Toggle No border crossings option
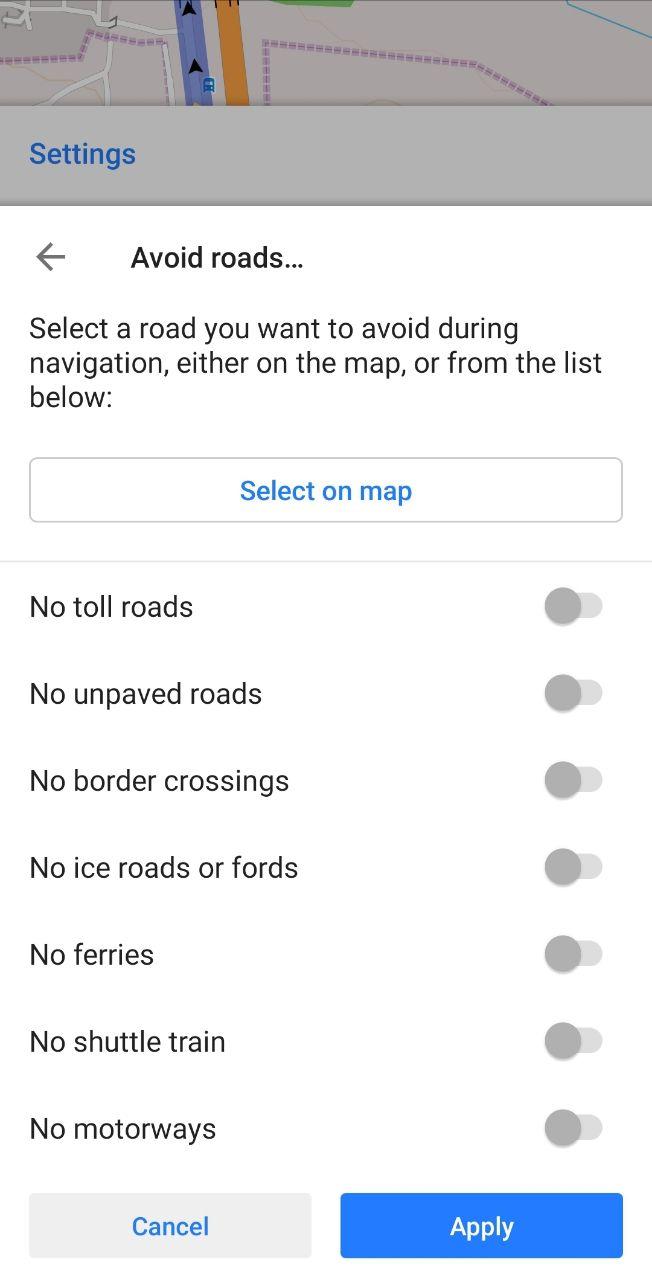 click(x=573, y=780)
